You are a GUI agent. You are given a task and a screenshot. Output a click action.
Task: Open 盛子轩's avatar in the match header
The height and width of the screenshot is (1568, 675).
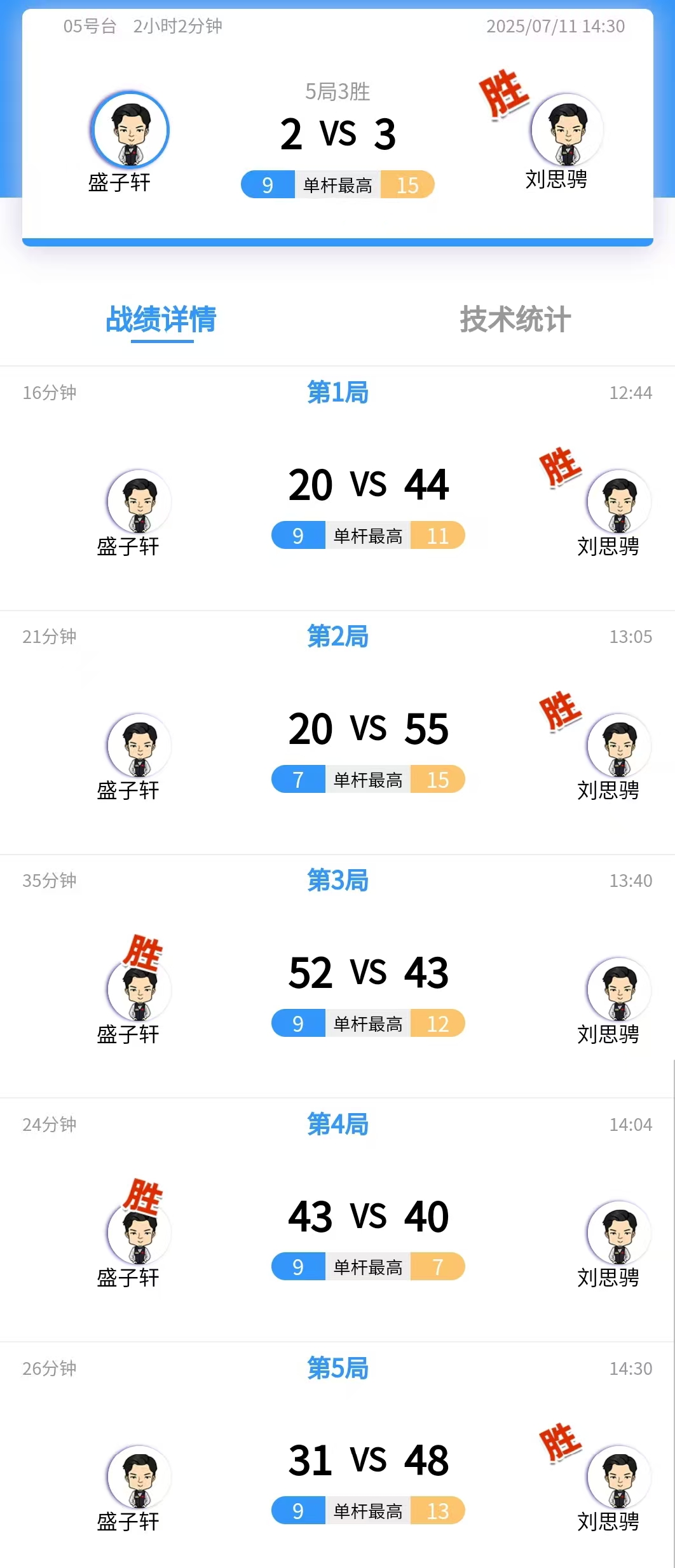tap(130, 130)
